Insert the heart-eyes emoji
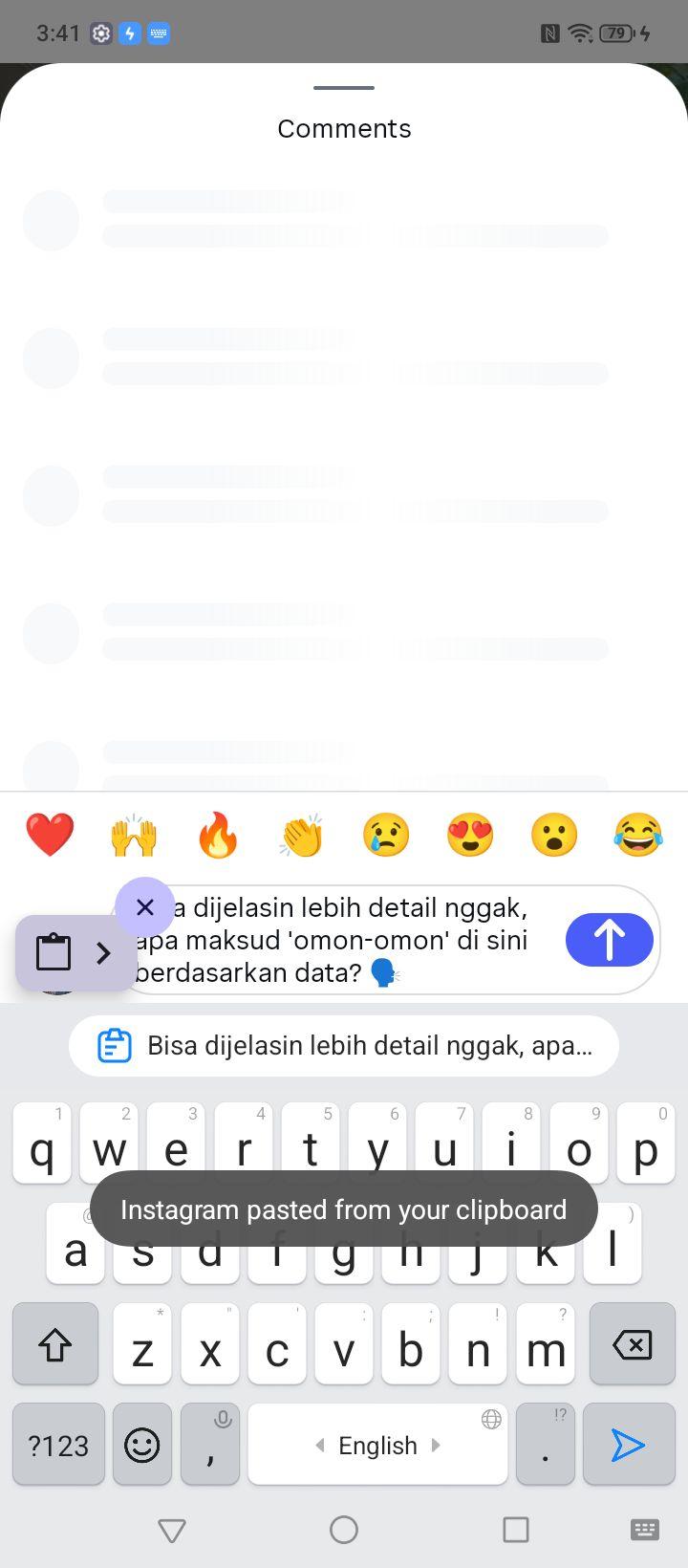This screenshot has width=688, height=1568. pyautogui.click(x=470, y=835)
